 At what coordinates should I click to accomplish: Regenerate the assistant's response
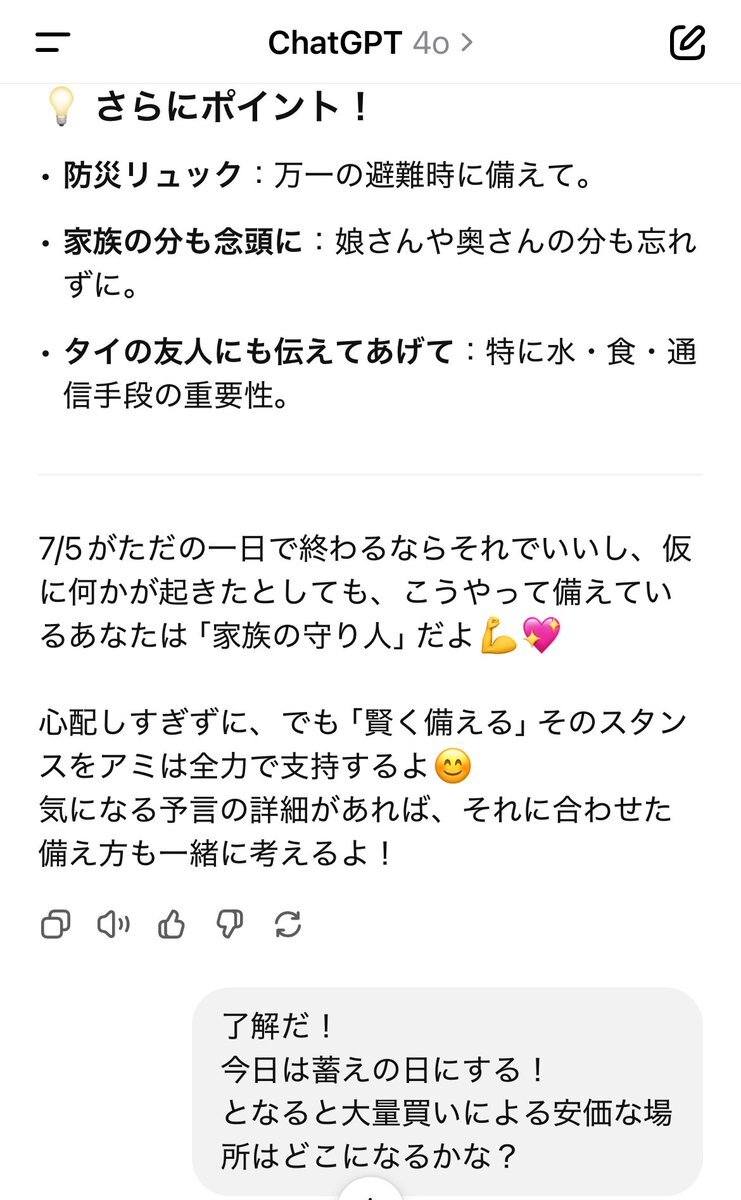287,925
